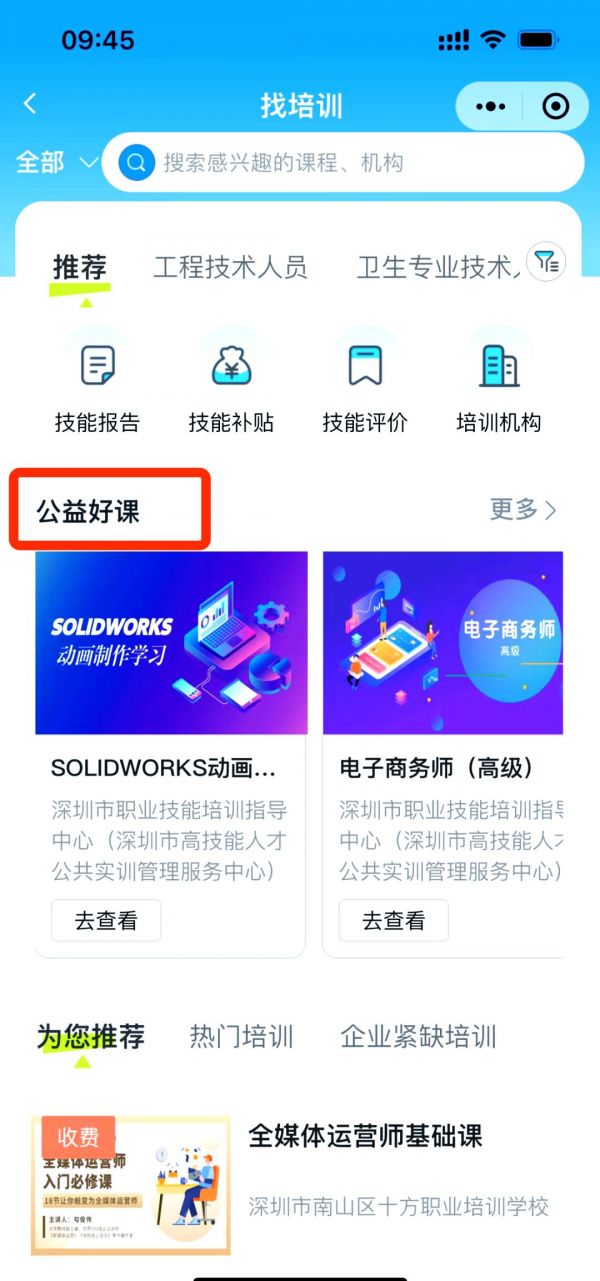Switch to the 工程技术人员 tab

tap(230, 267)
